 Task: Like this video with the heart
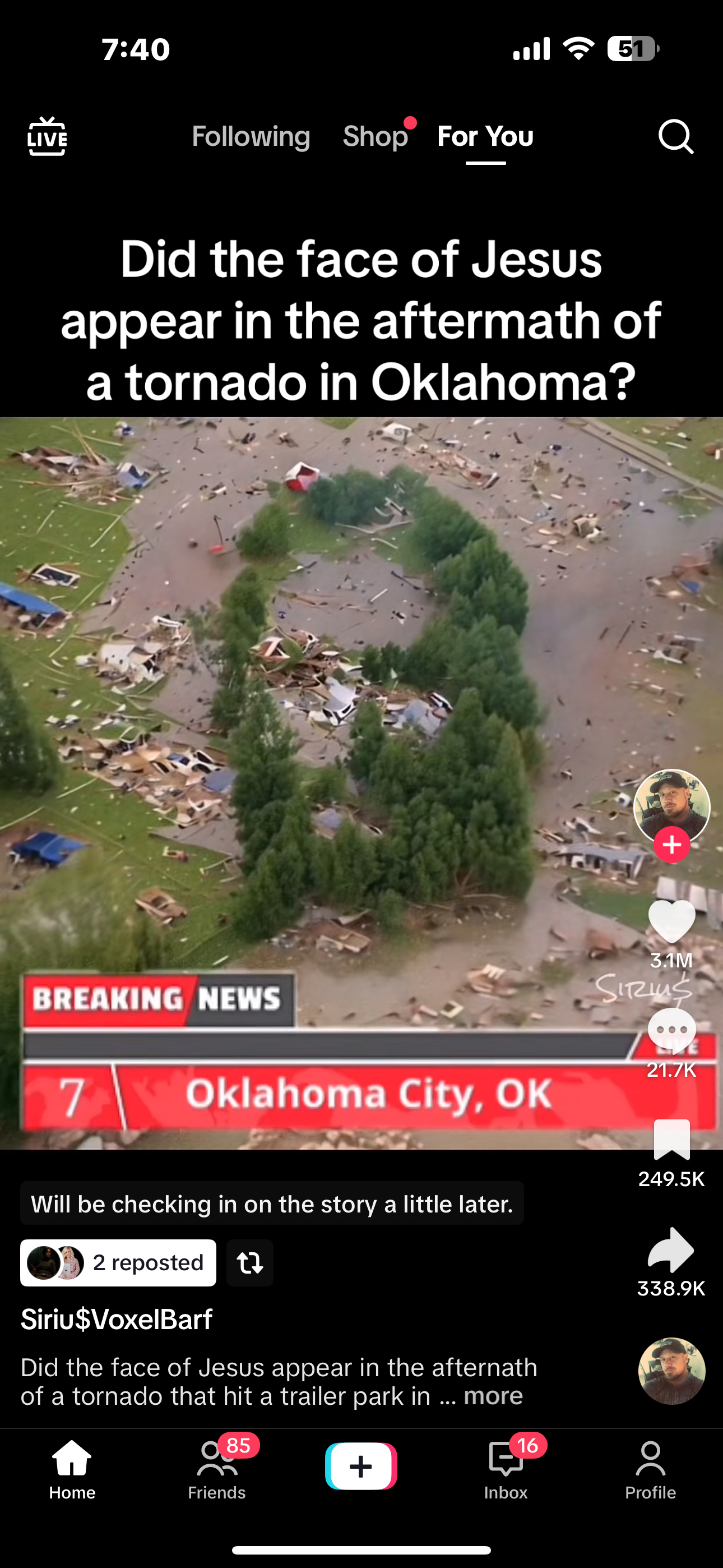[672, 921]
